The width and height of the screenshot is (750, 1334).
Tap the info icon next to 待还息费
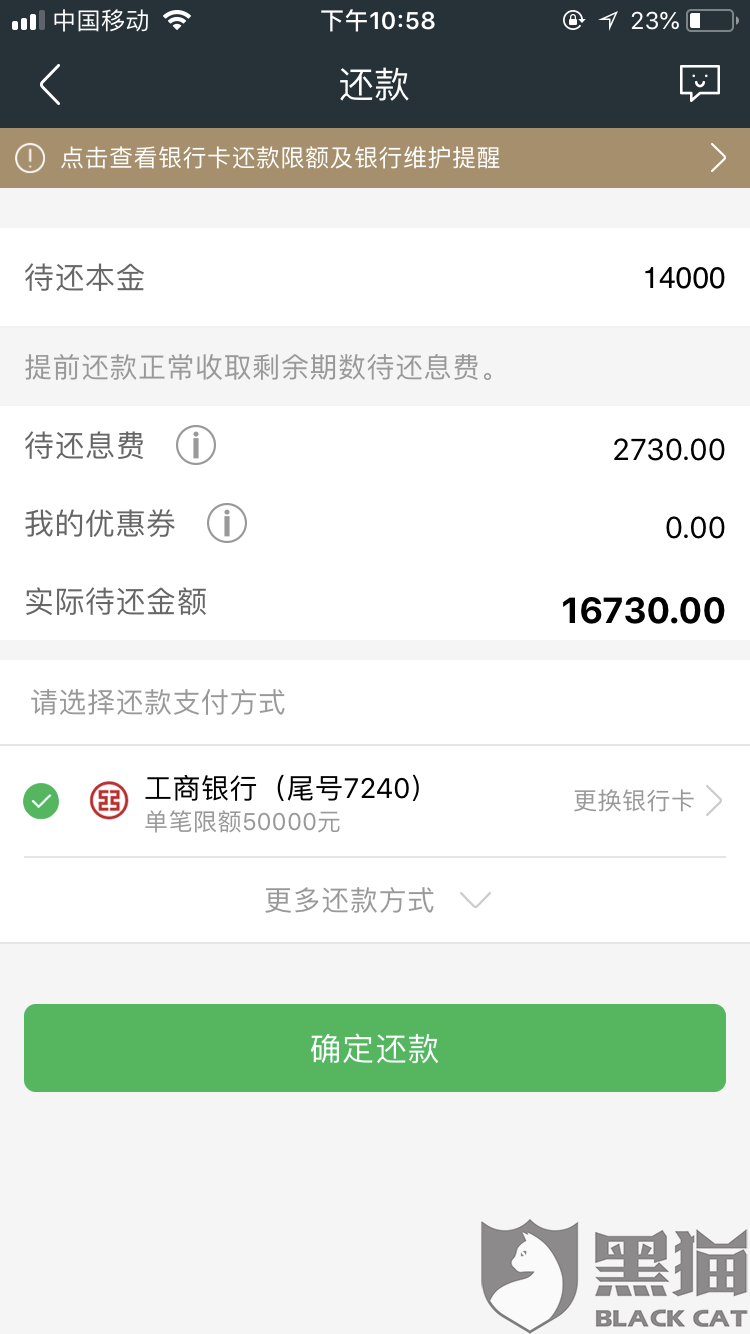coord(196,444)
